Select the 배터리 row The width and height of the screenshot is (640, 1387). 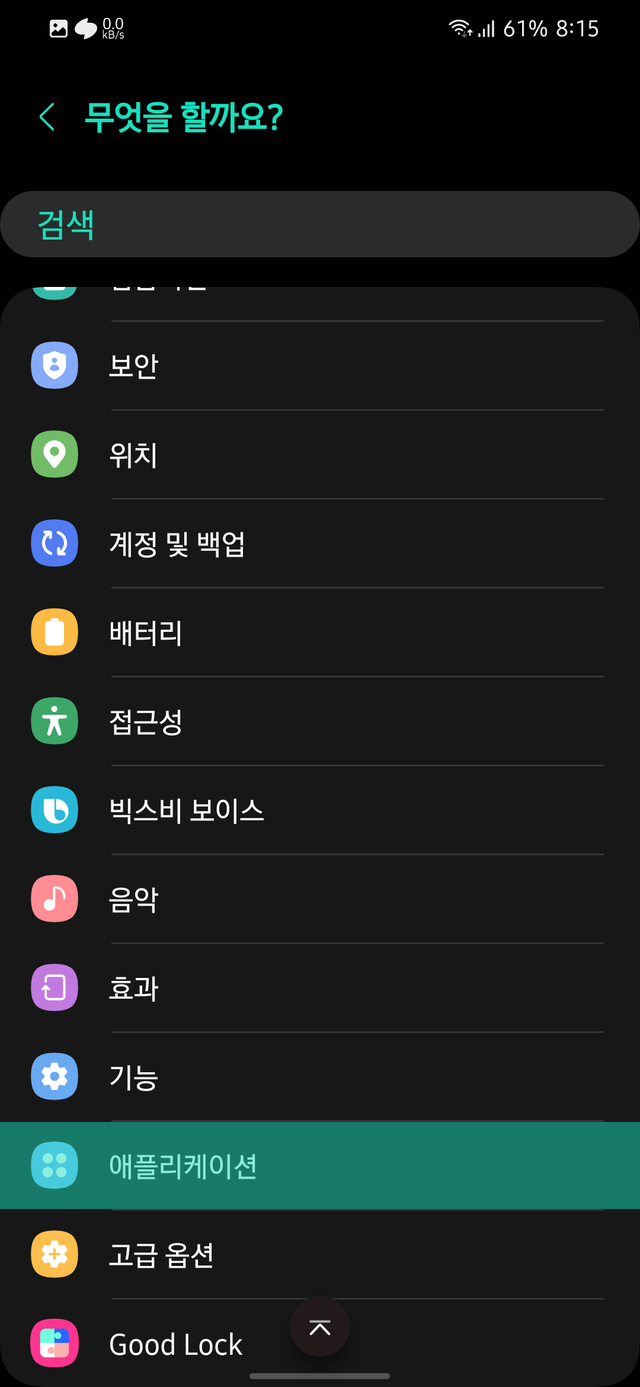(x=320, y=633)
